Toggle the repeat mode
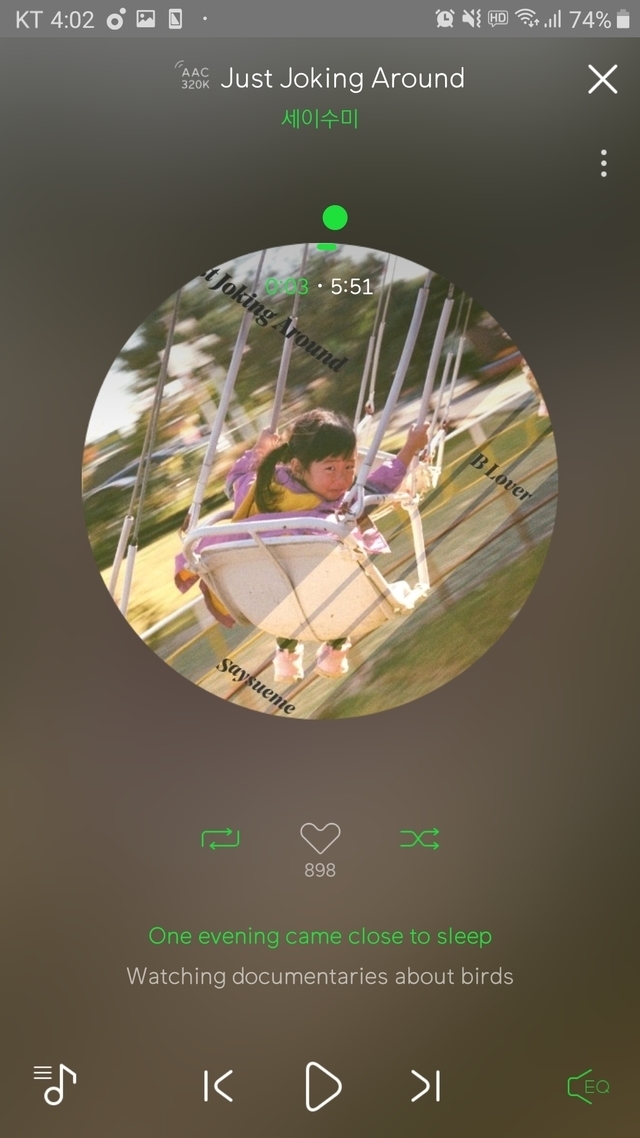The image size is (640, 1138). (x=220, y=838)
